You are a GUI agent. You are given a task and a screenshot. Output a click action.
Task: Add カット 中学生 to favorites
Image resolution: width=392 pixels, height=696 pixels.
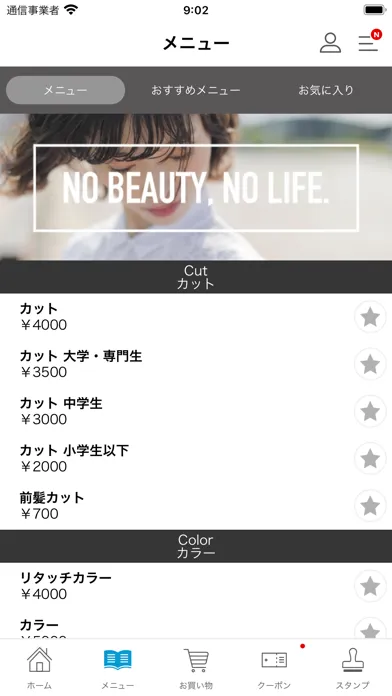(x=370, y=411)
